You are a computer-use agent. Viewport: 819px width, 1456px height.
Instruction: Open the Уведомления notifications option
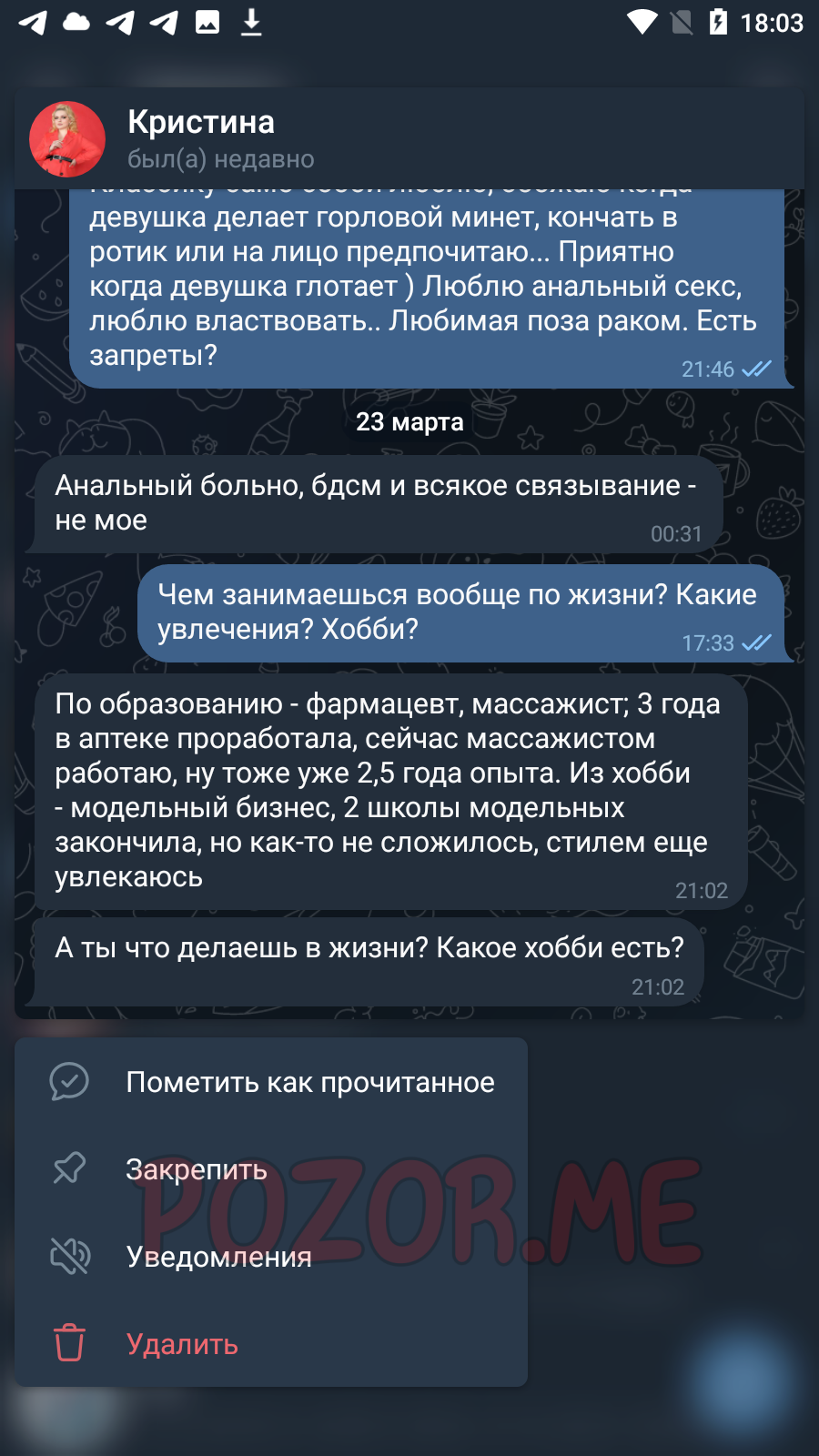(271, 1257)
